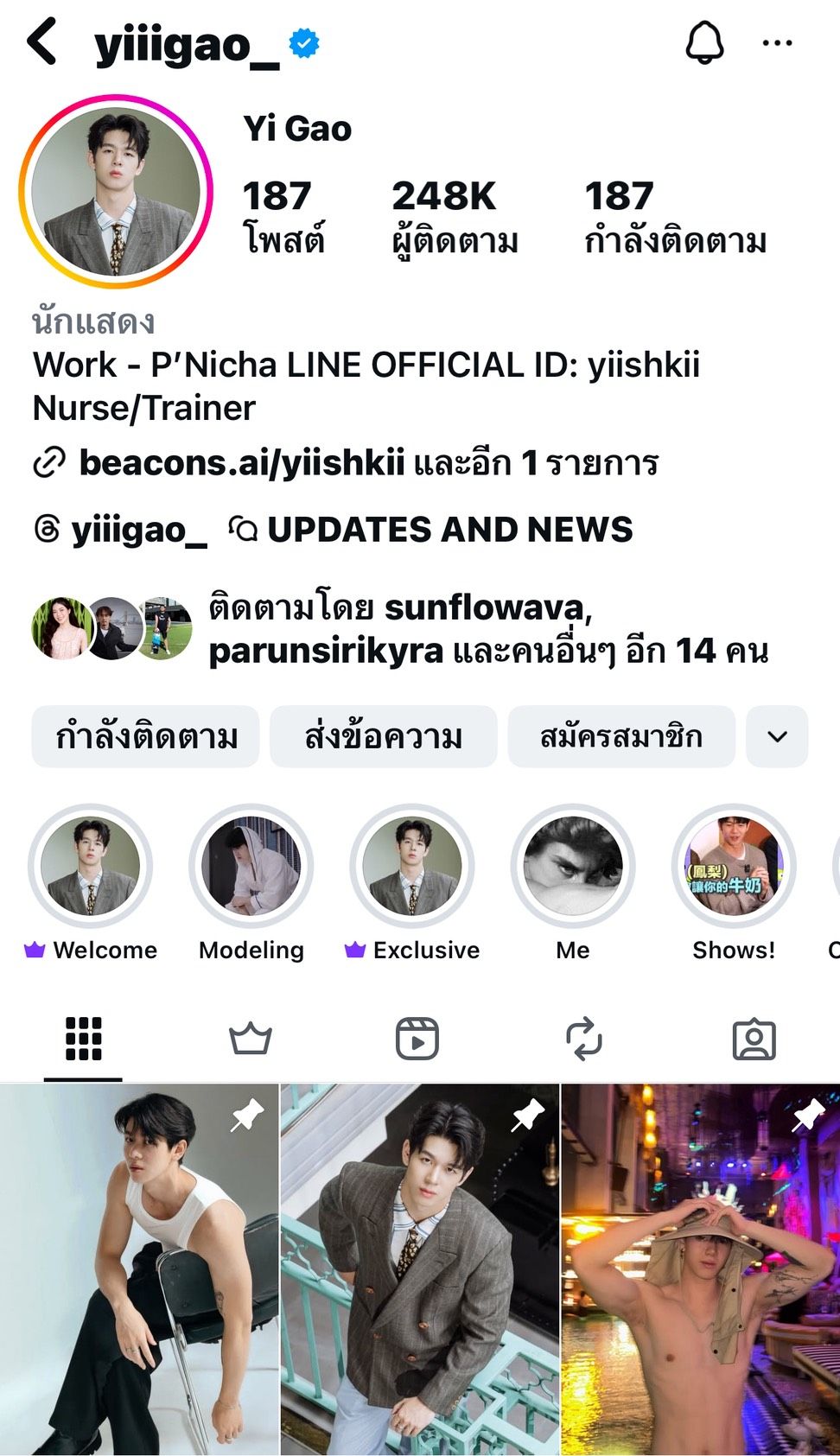Screen dimensions: 840x1456
Task: Go back using the top-left arrow
Action: [41, 41]
